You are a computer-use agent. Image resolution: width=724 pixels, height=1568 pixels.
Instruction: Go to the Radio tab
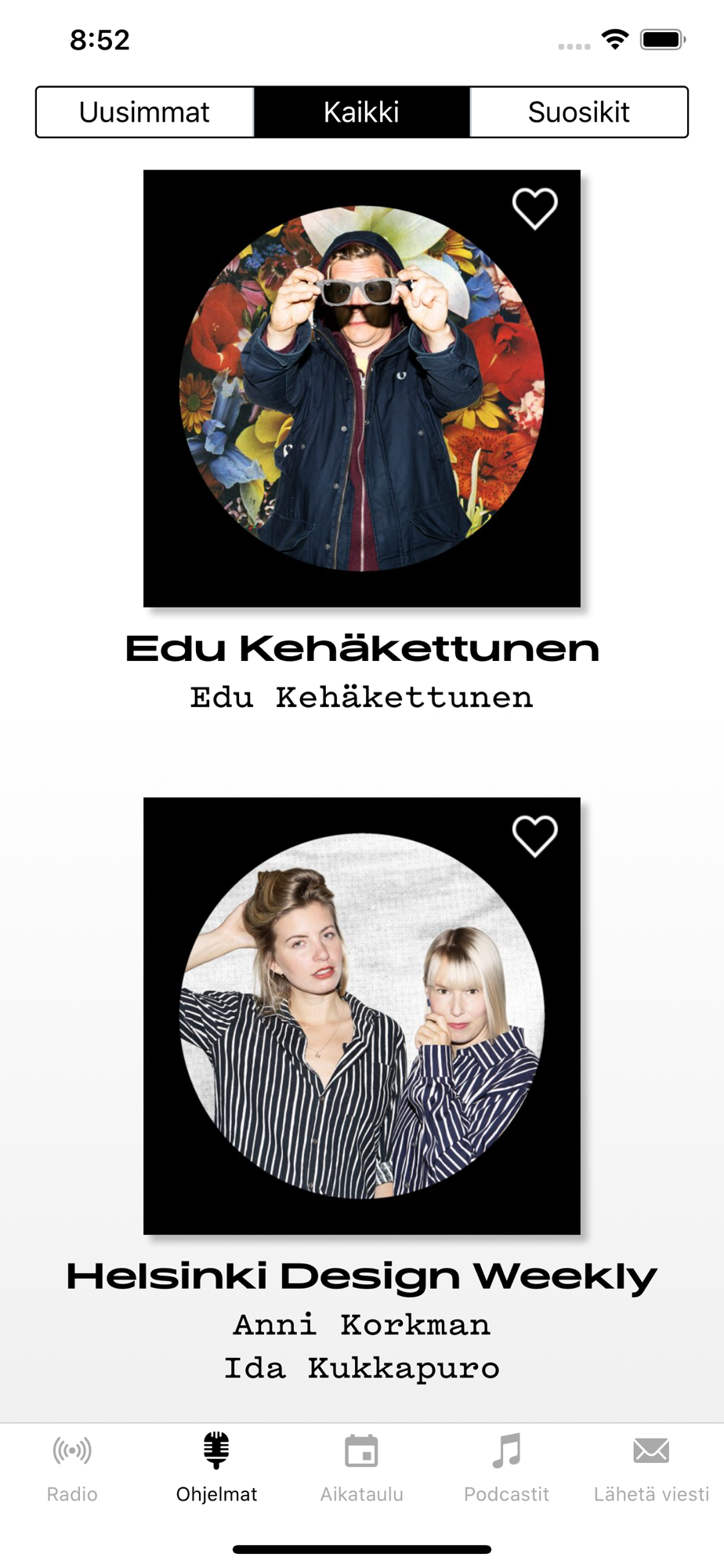tap(72, 1468)
